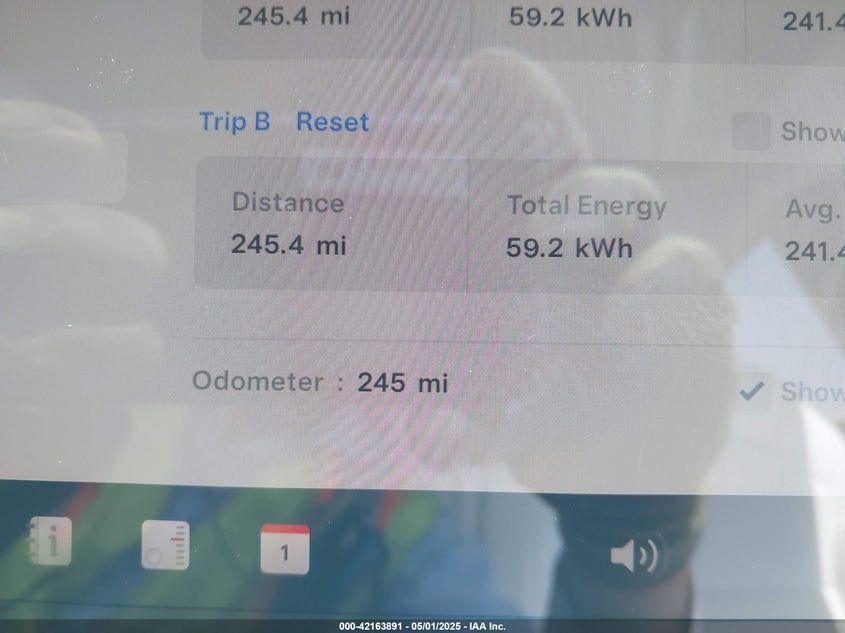This screenshot has width=845, height=633.
Task: Reset the Trip B counter
Action: click(332, 122)
